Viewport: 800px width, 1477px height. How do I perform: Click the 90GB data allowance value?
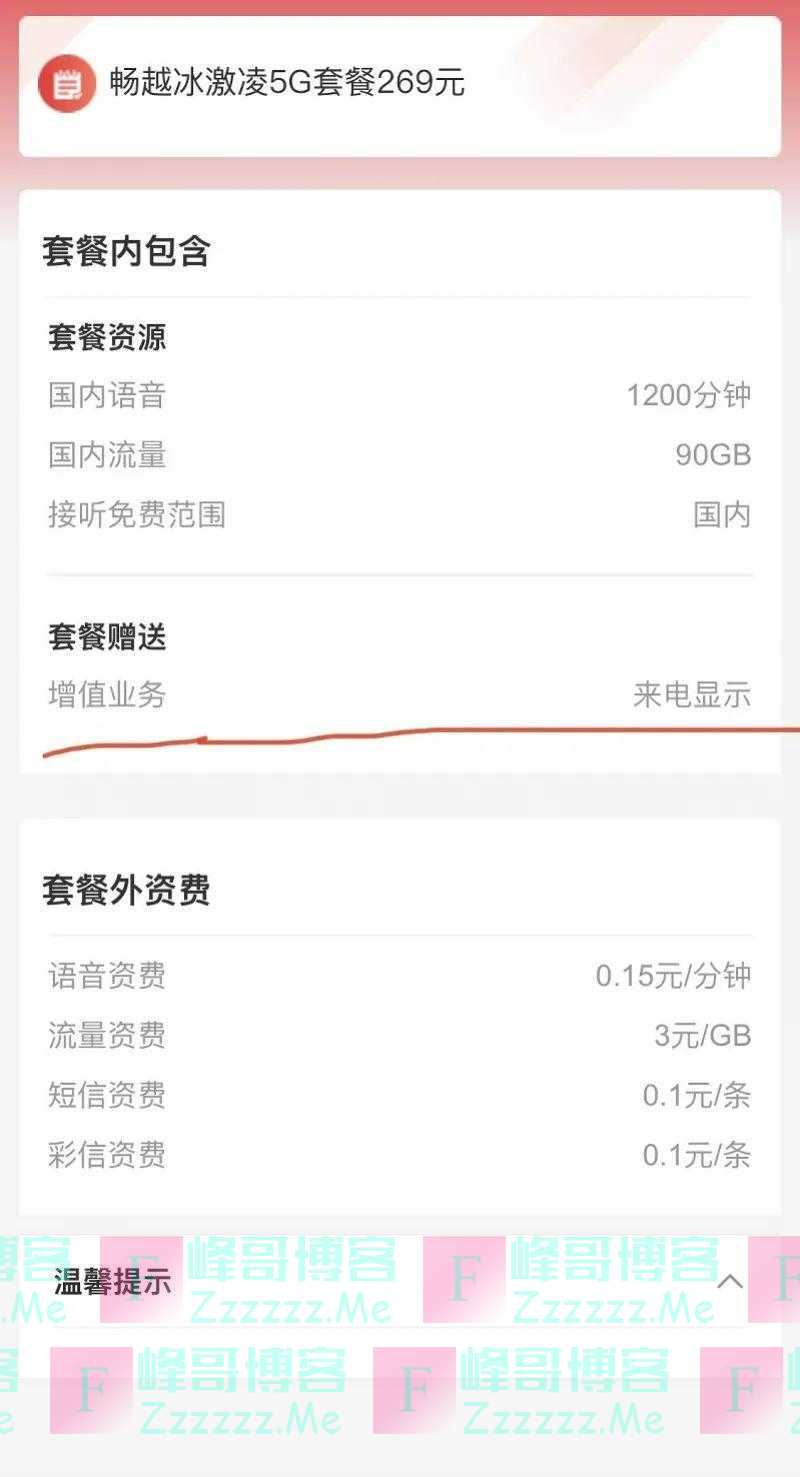(715, 456)
